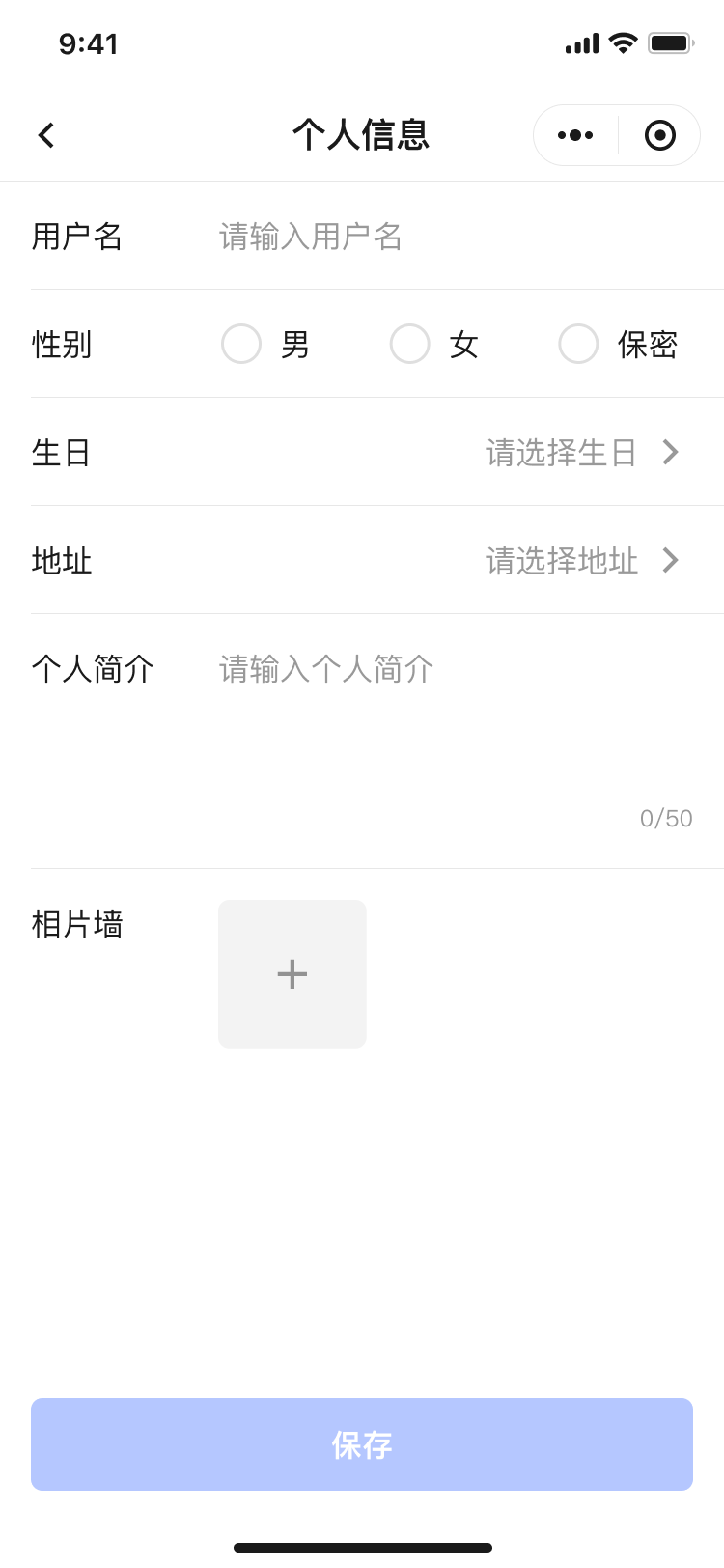Select 男 as gender

click(x=241, y=344)
